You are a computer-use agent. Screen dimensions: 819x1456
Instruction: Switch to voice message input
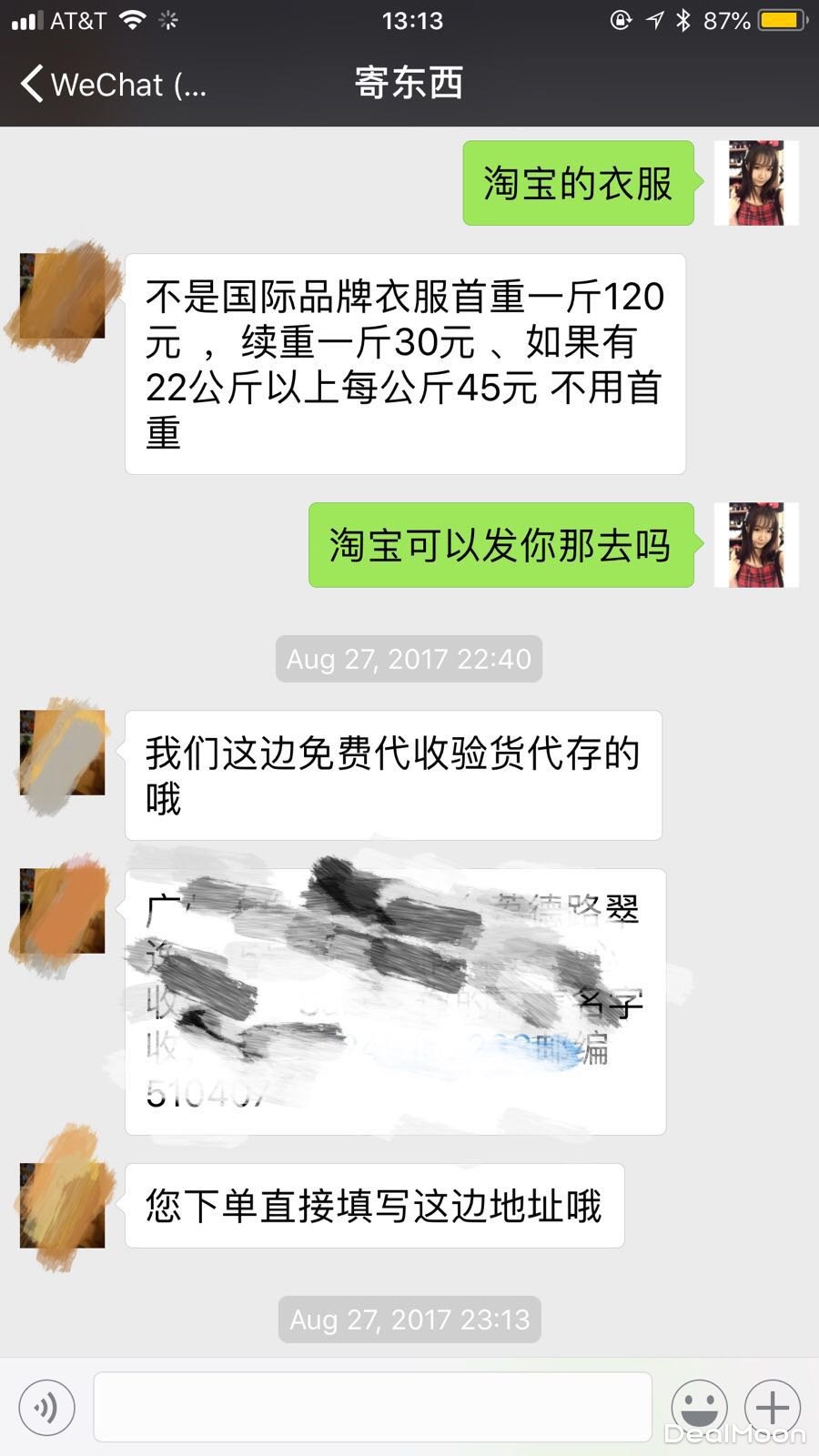point(46,1407)
